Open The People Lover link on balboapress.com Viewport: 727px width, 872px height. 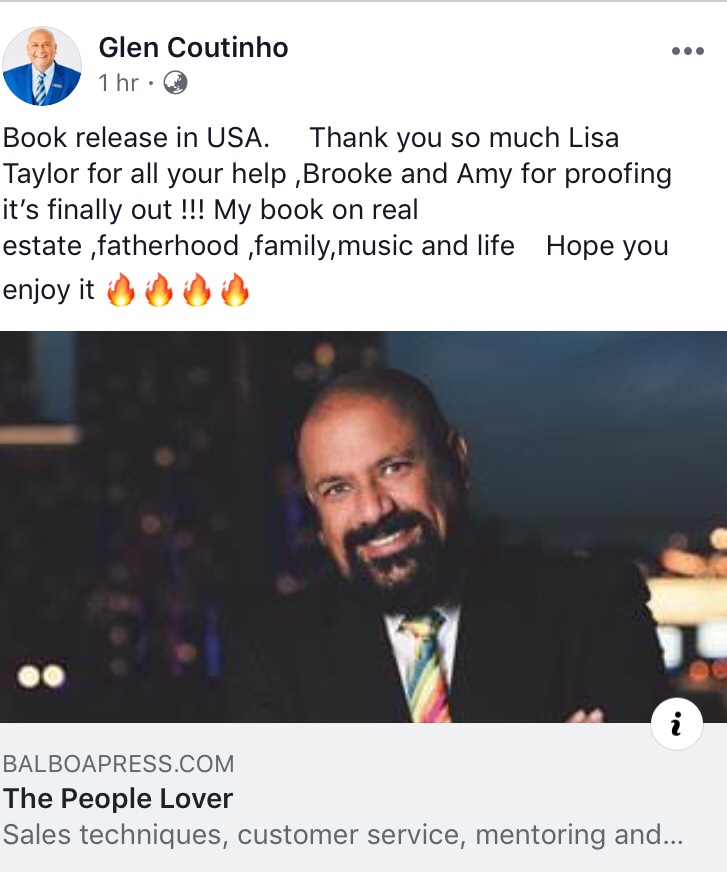pos(118,798)
